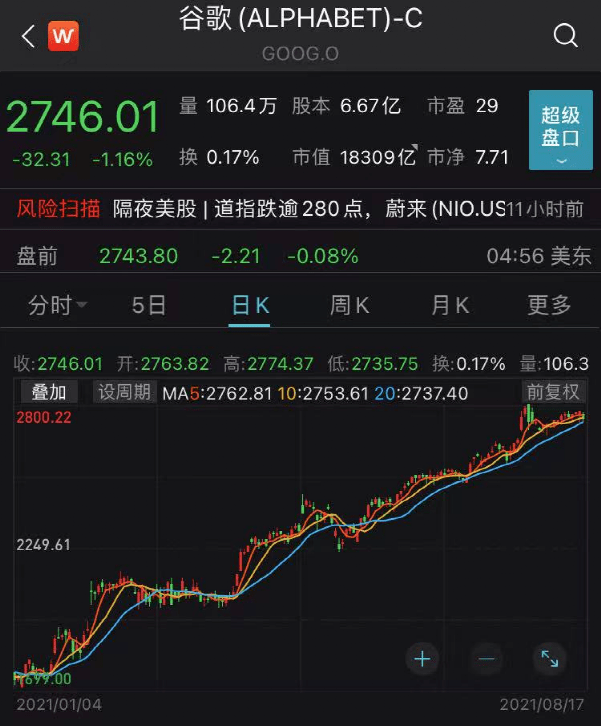This screenshot has width=601, height=726.
Task: Zoom out the chart with minus
Action: 486,658
